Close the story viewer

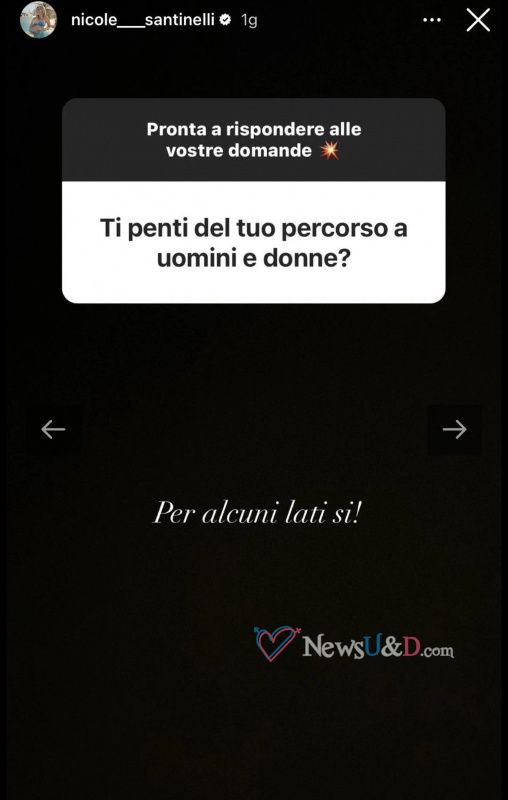[x=478, y=21]
